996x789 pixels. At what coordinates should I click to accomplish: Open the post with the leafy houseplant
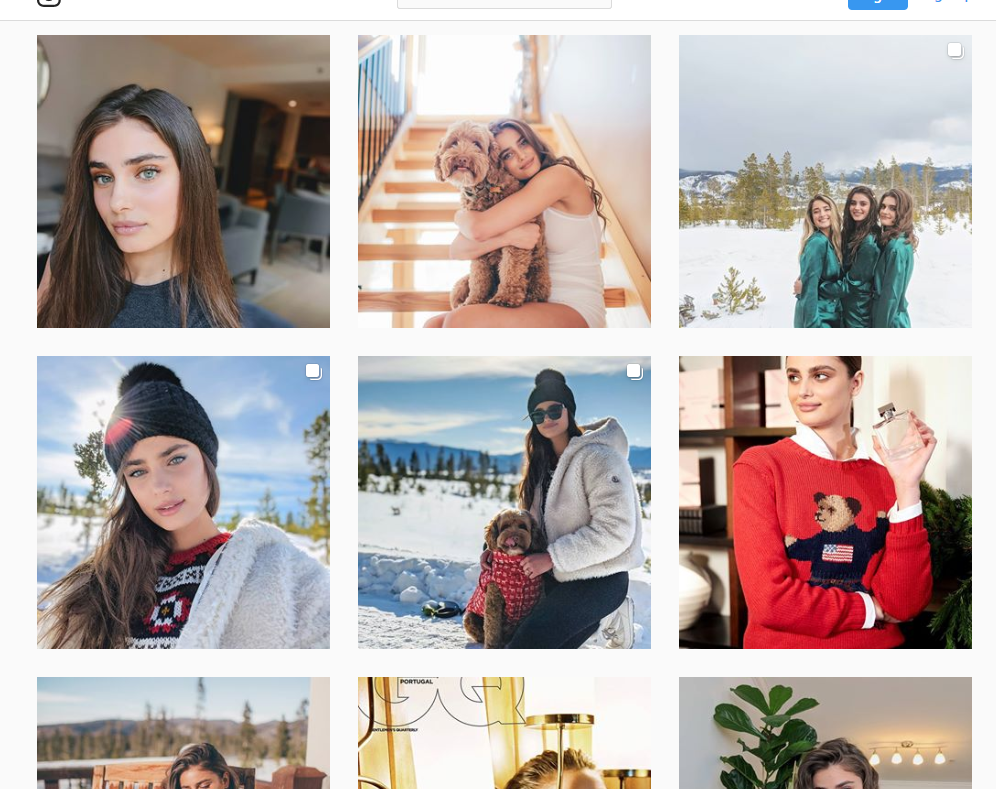(825, 733)
